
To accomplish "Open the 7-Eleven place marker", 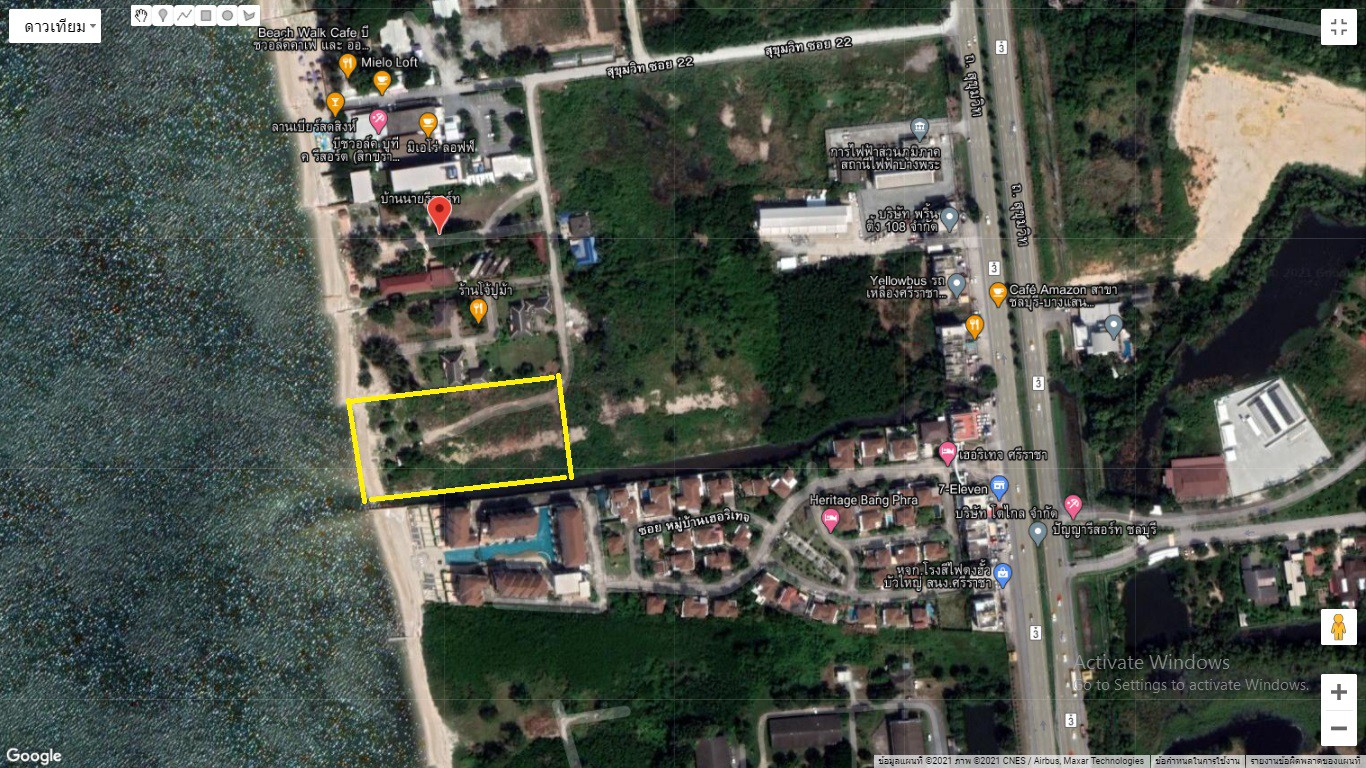I will [999, 488].
